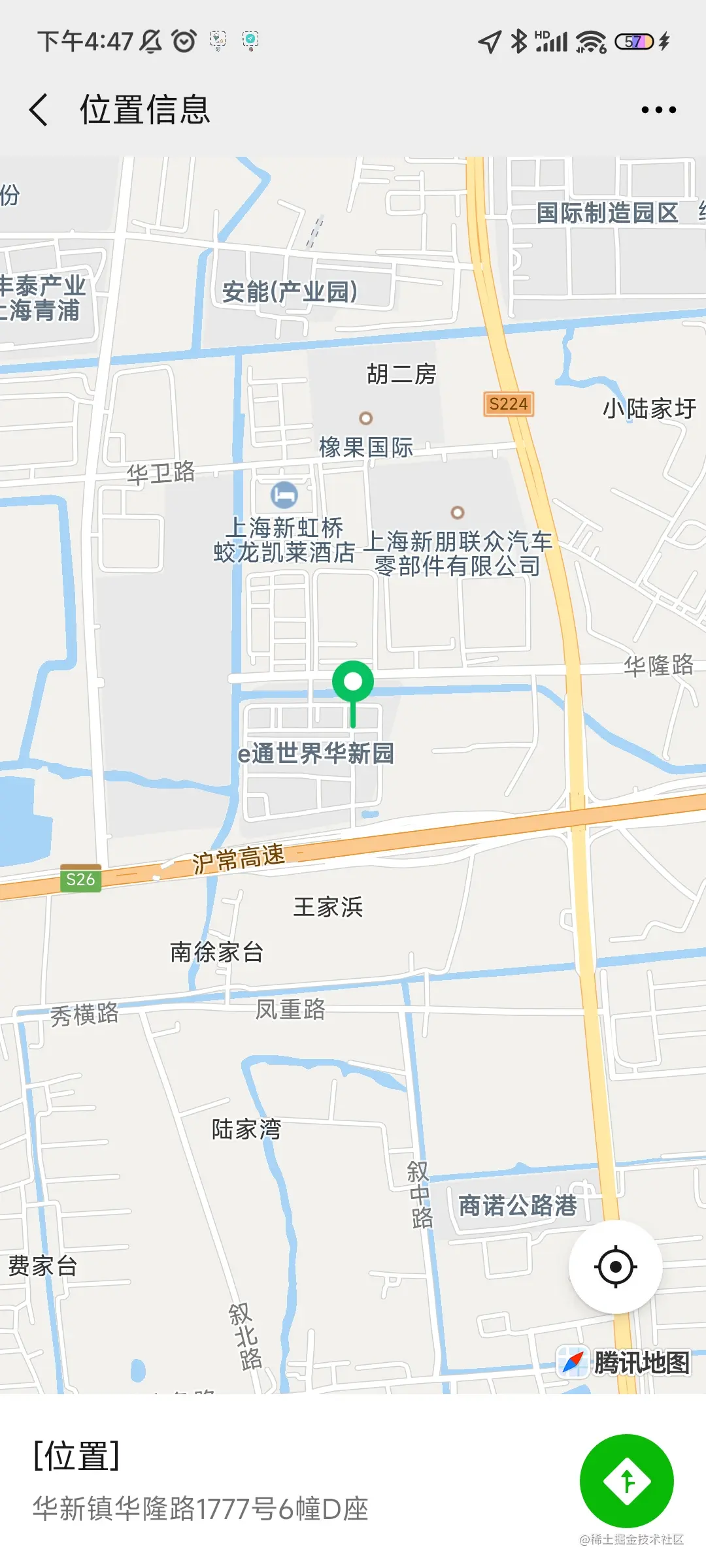Go back from 位置信息 page

39,109
